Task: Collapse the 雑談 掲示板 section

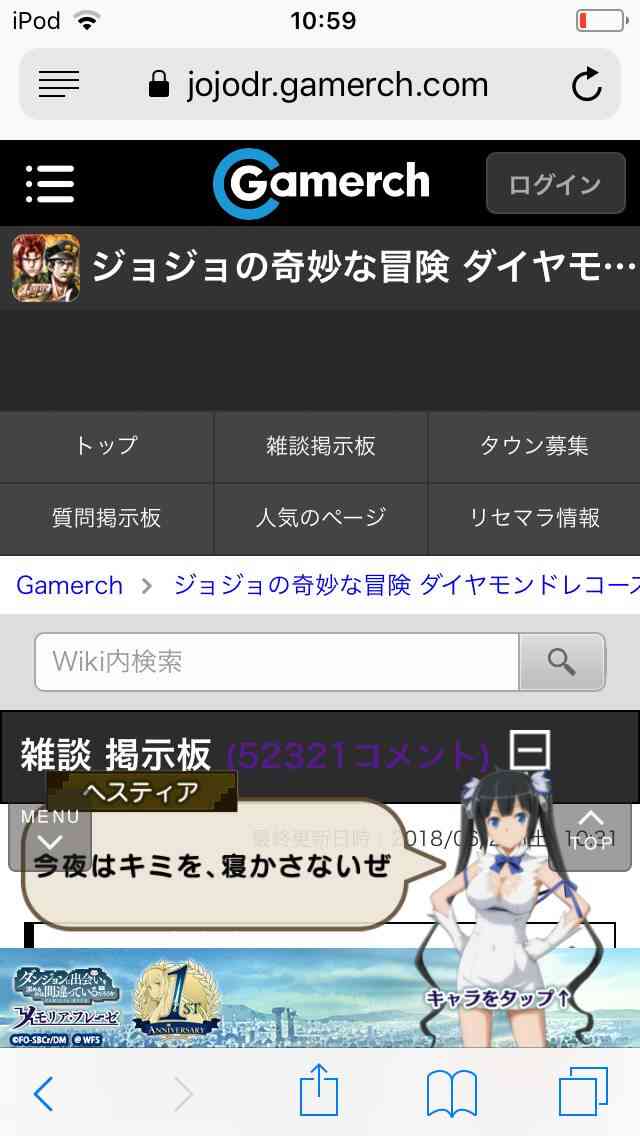Action: coord(531,750)
